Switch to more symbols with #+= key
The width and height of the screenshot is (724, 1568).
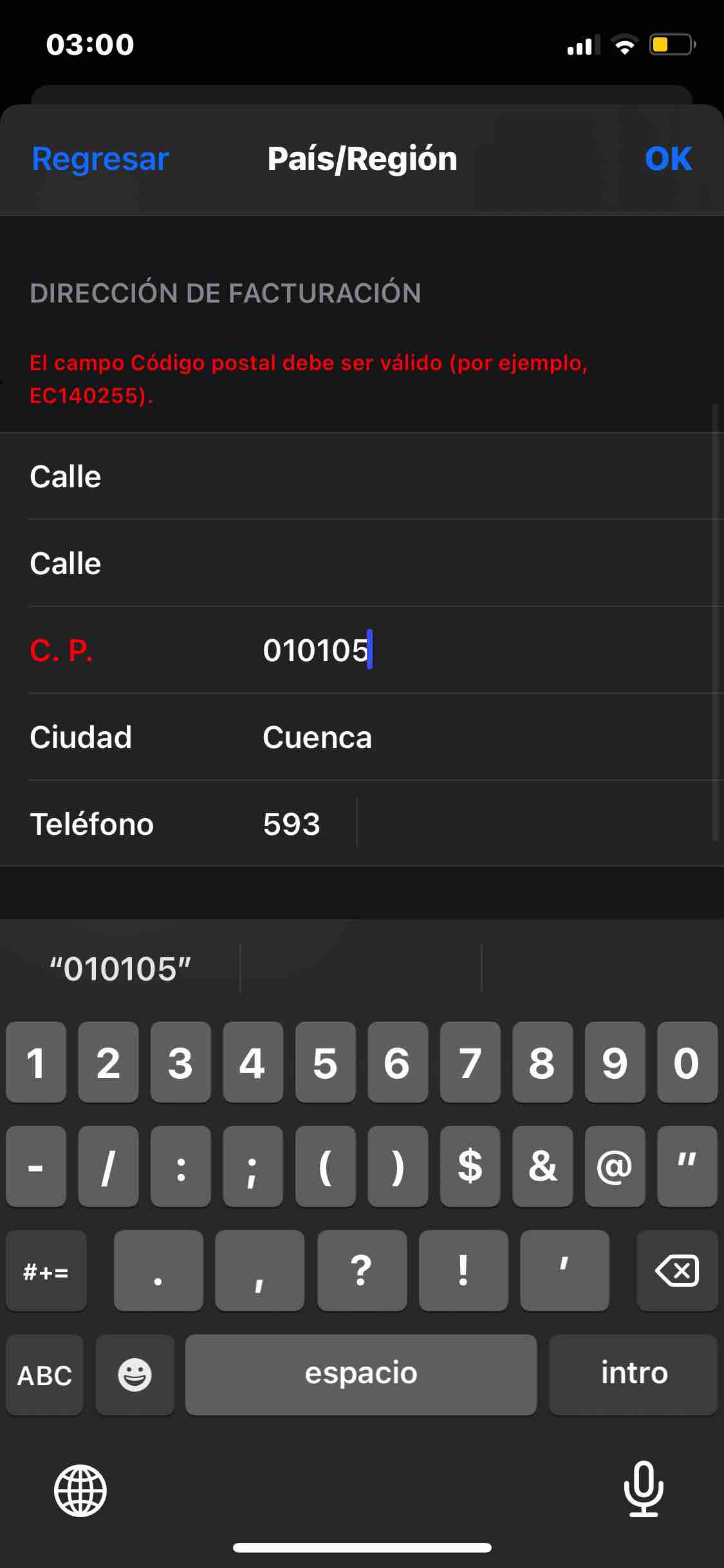point(46,1271)
